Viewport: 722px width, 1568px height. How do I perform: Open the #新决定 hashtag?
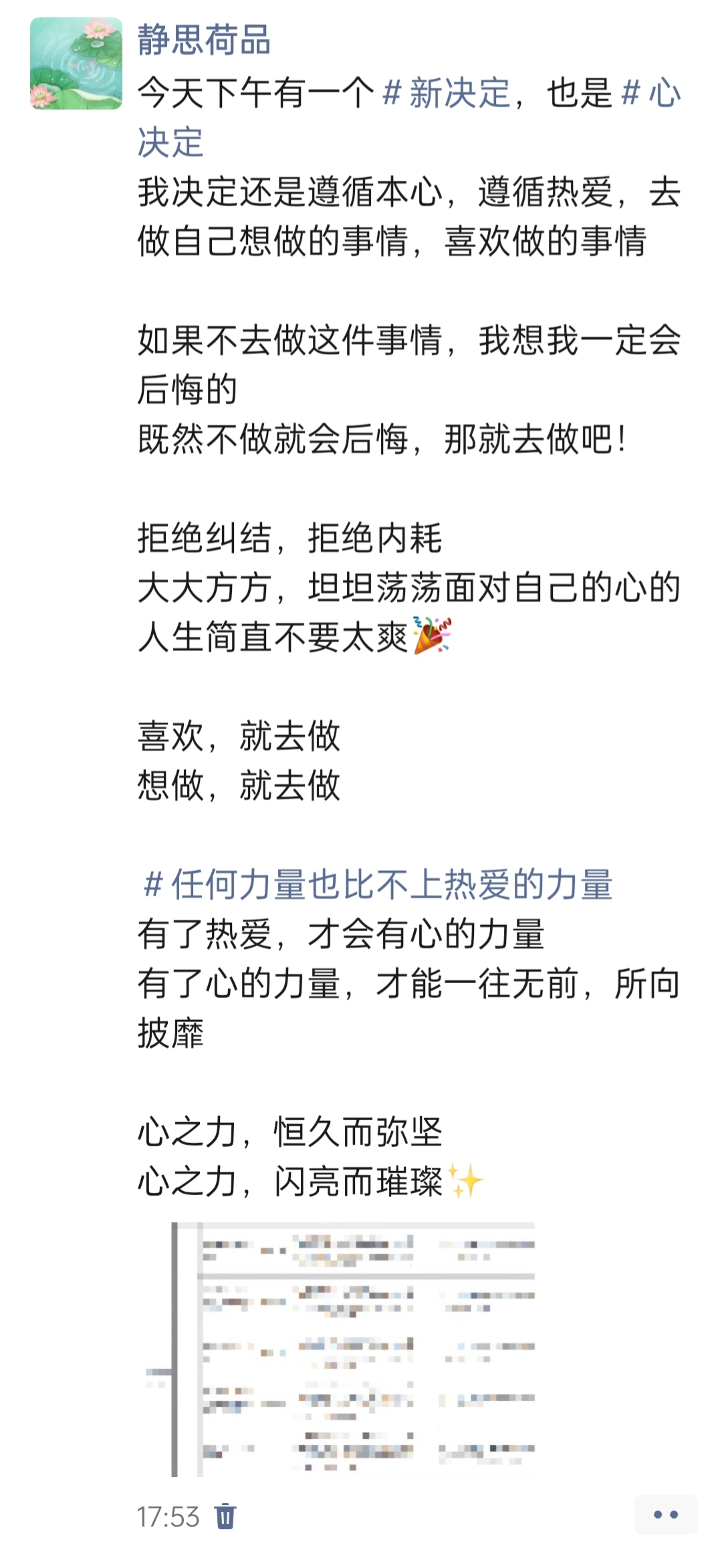(x=446, y=93)
